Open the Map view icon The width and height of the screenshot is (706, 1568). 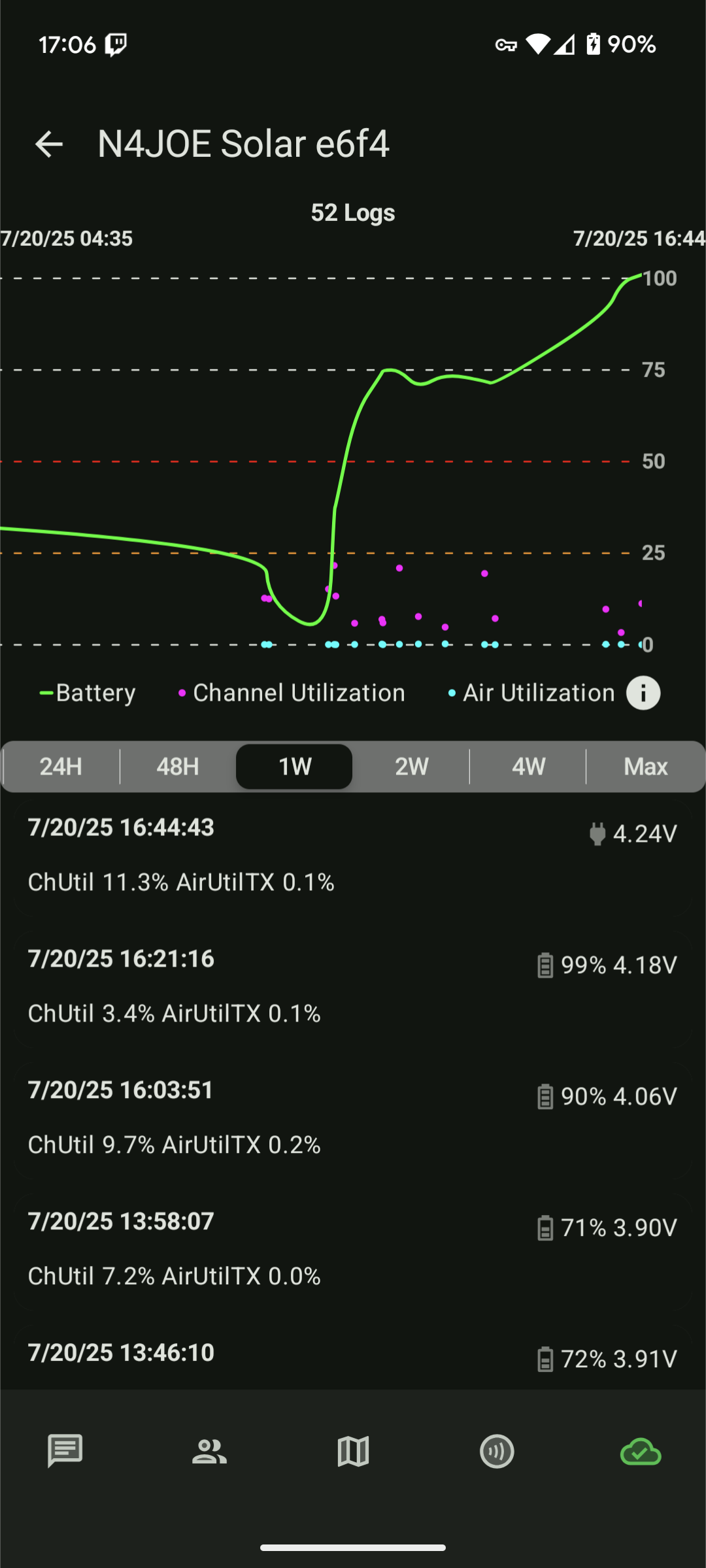pyautogui.click(x=352, y=1452)
